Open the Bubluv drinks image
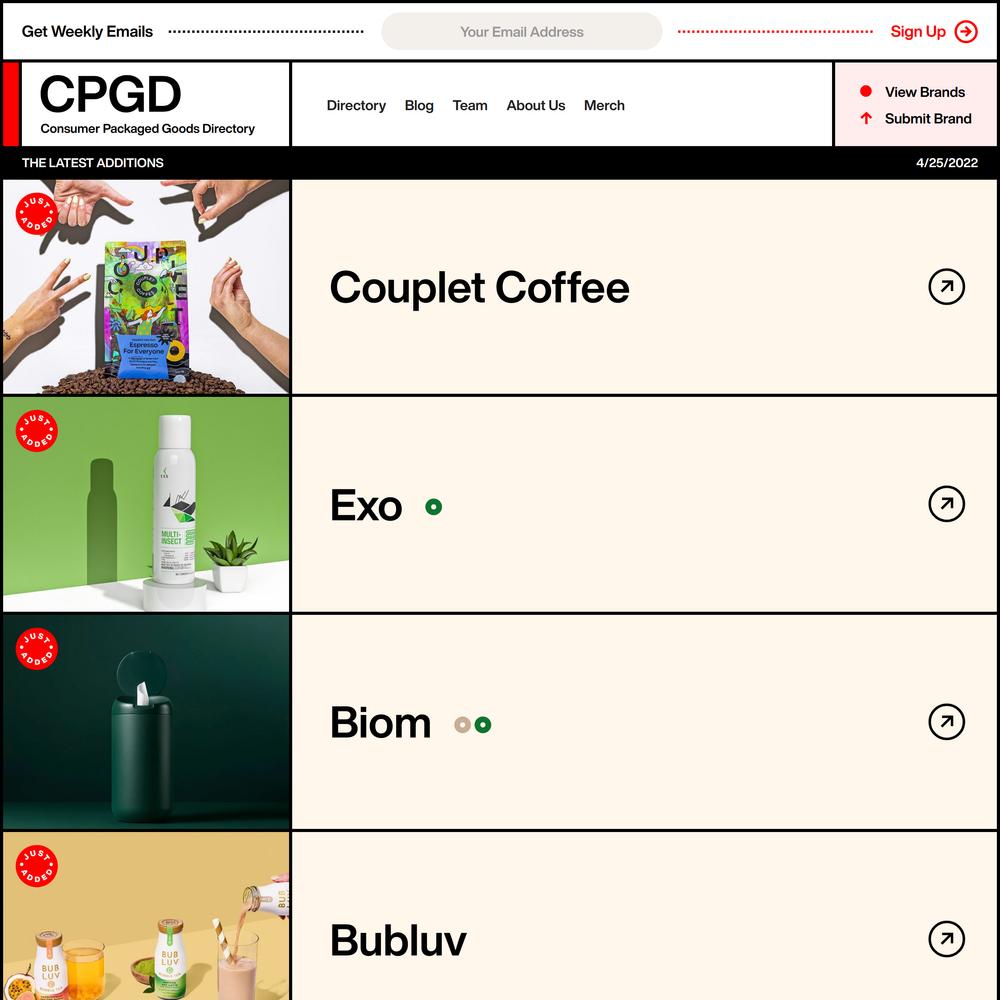The width and height of the screenshot is (1000, 1000). click(146, 920)
